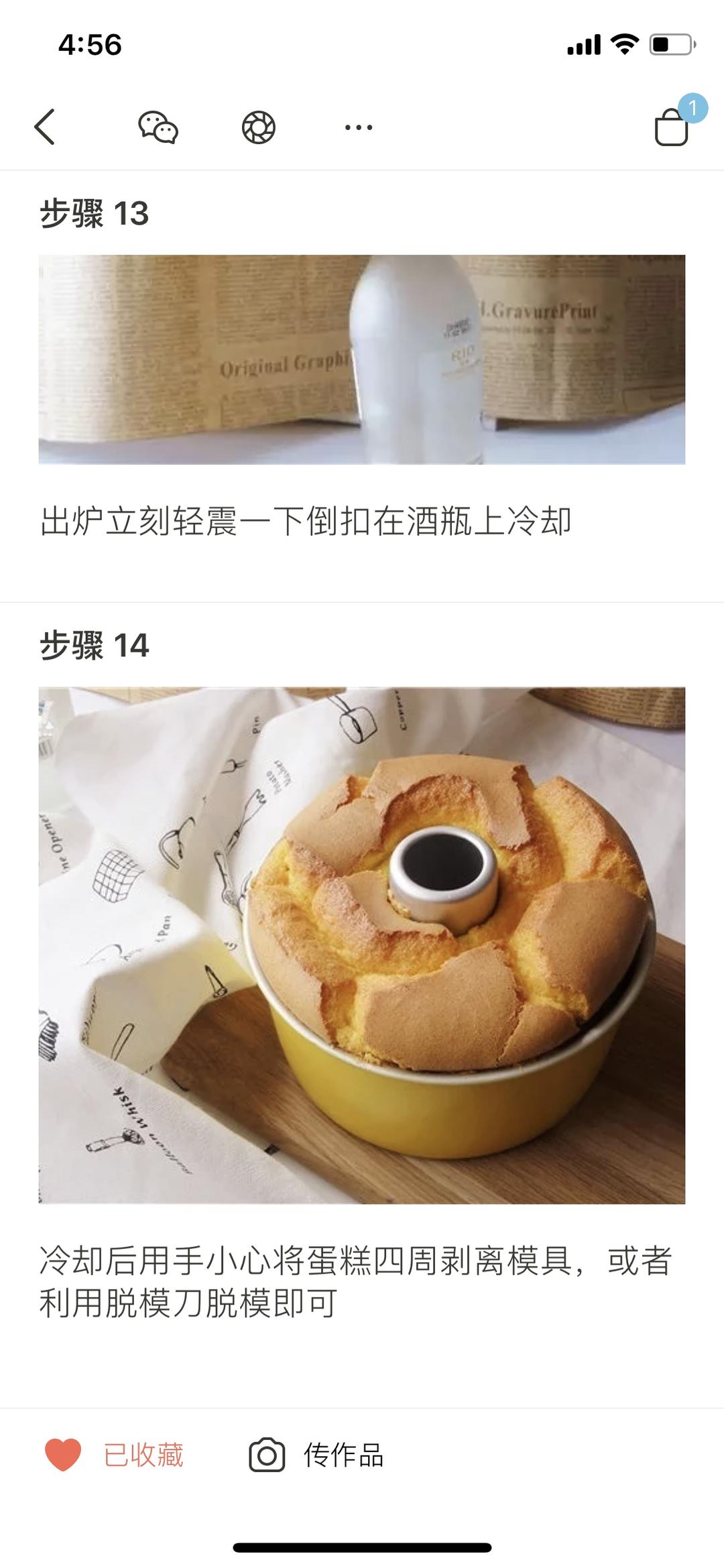Upload your dish with 传作品
The image size is (724, 1568).
tap(316, 1455)
